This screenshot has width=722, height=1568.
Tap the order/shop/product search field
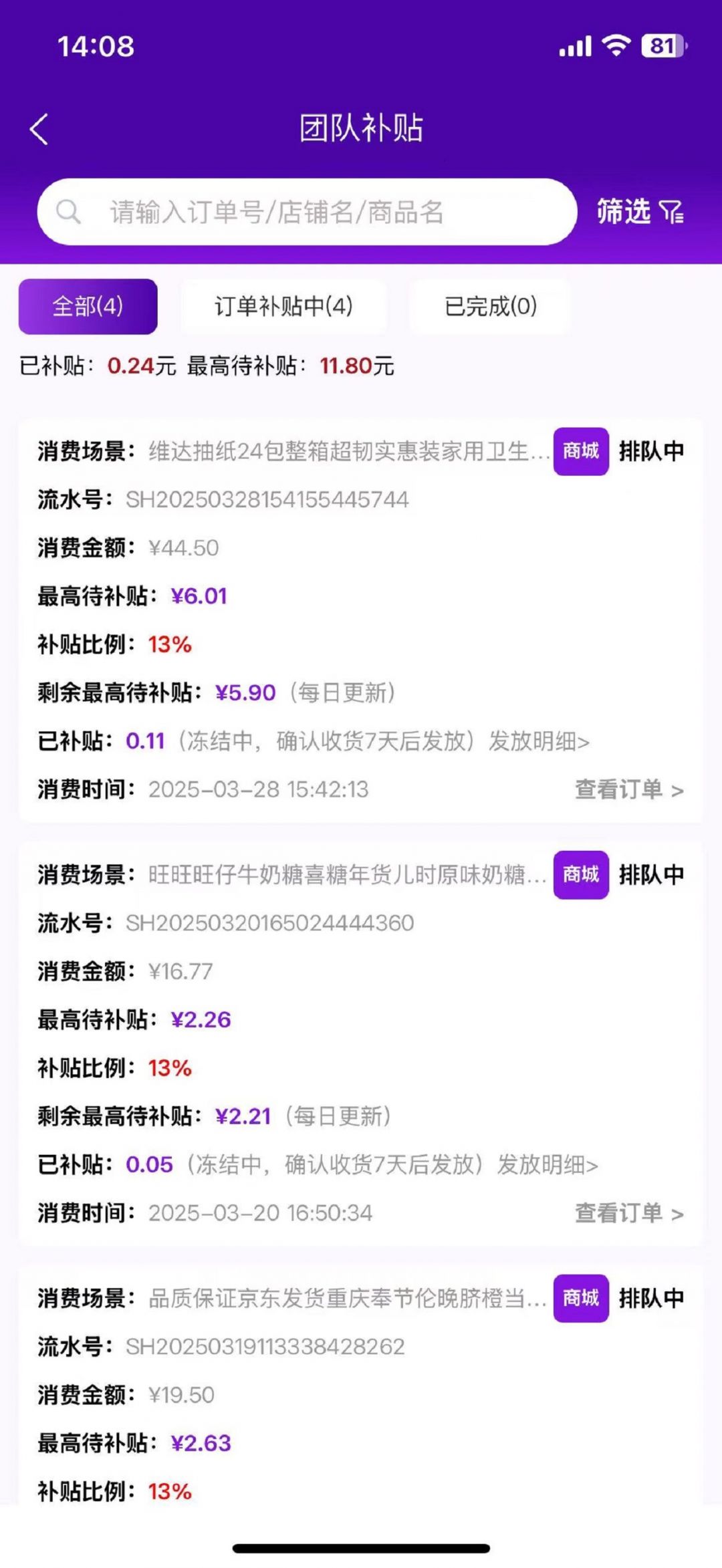coord(308,212)
